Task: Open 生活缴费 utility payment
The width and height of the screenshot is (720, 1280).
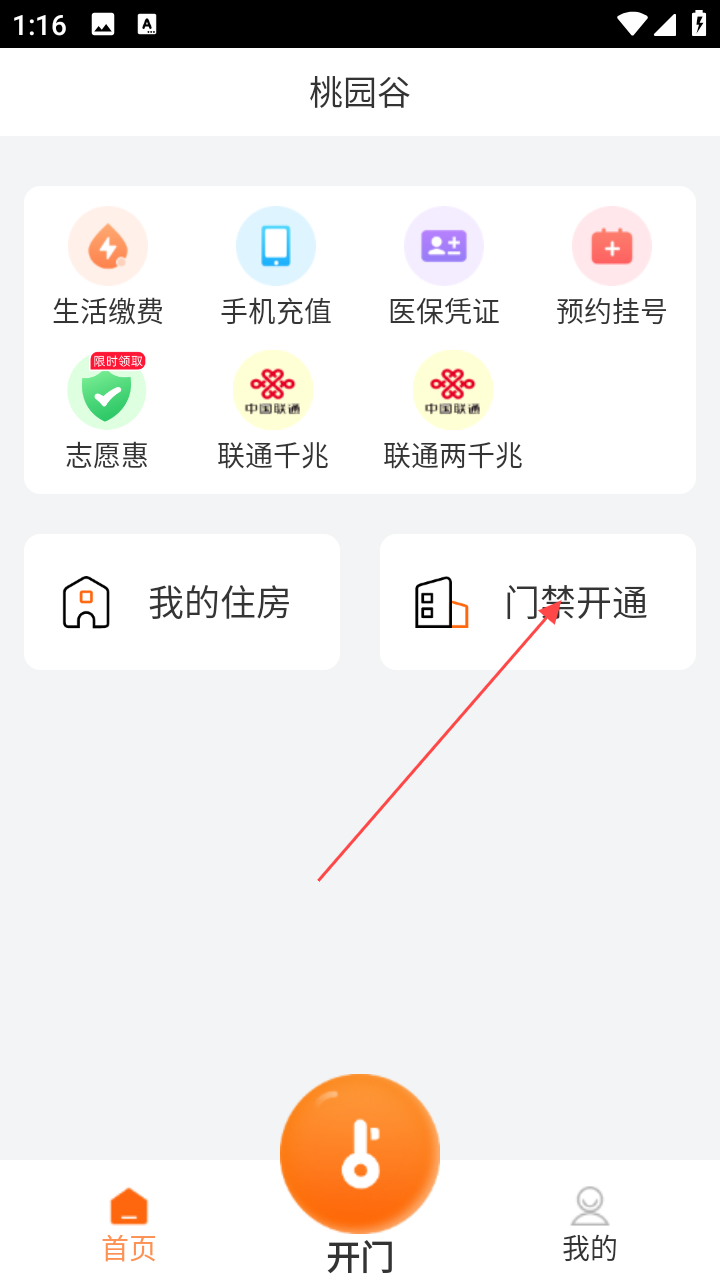Action: tap(108, 267)
